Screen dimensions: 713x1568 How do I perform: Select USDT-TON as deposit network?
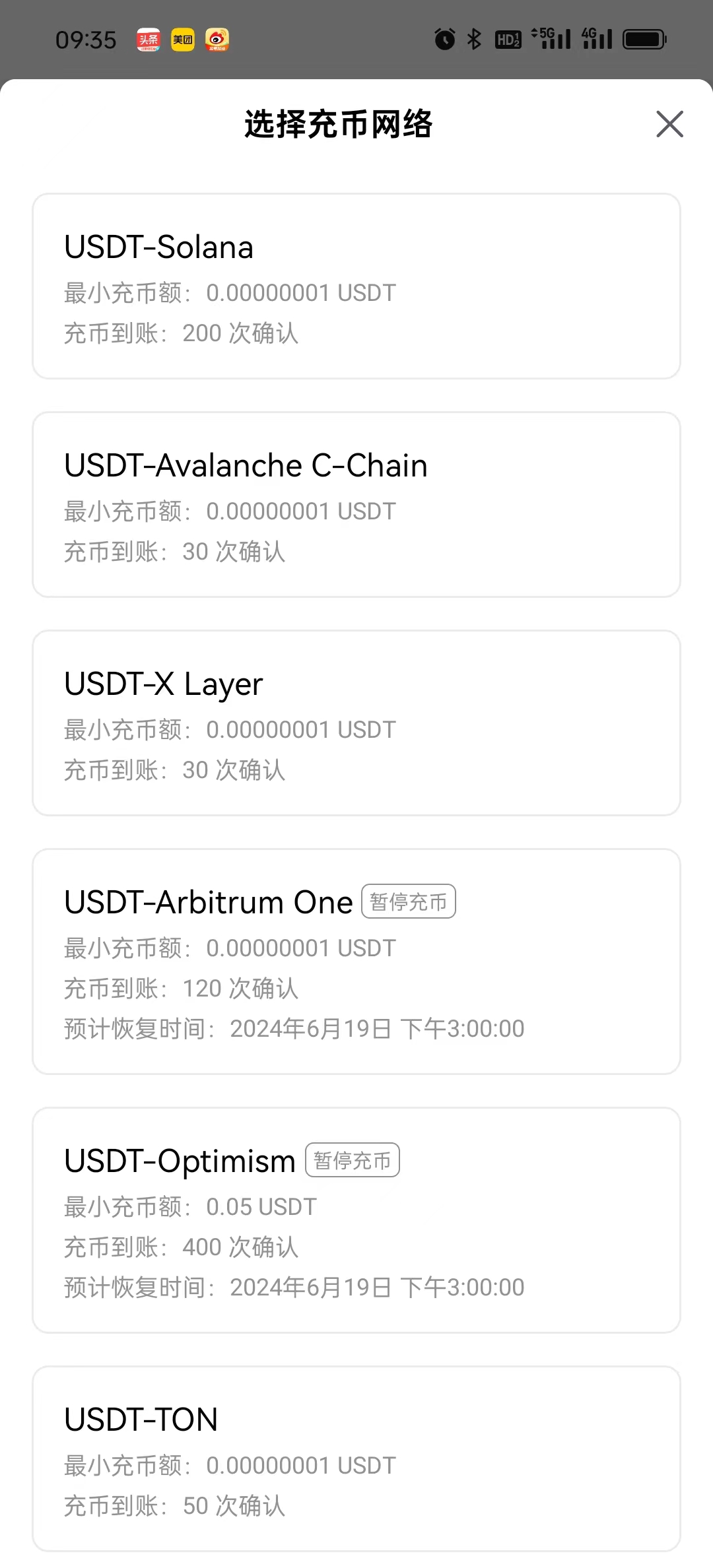coord(356,1458)
